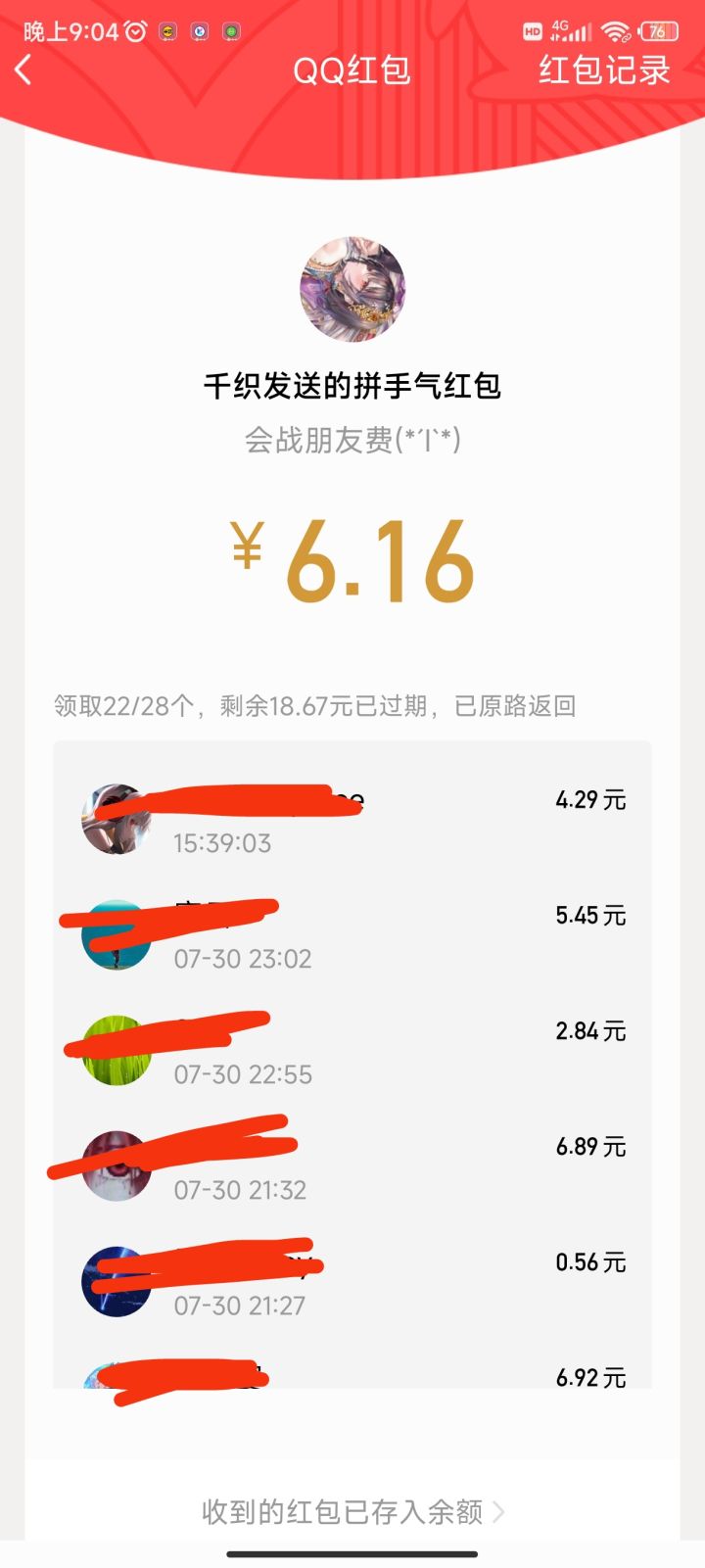This screenshot has width=705, height=1568.
Task: Open 红包记录 in the top right
Action: (604, 71)
